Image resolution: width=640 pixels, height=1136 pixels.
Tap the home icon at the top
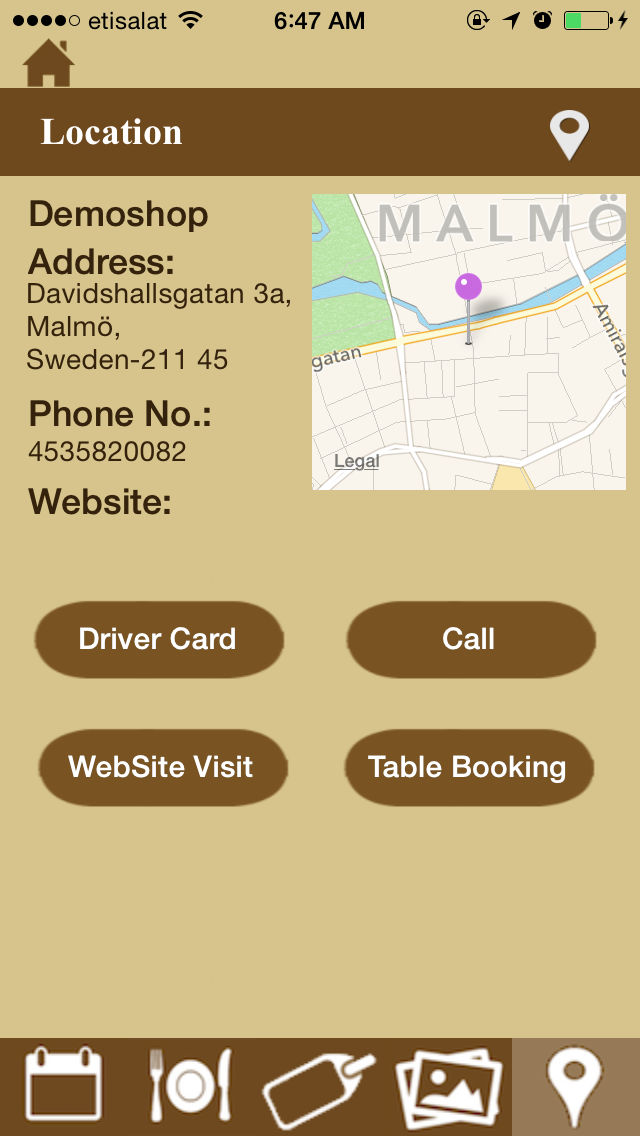tap(49, 63)
